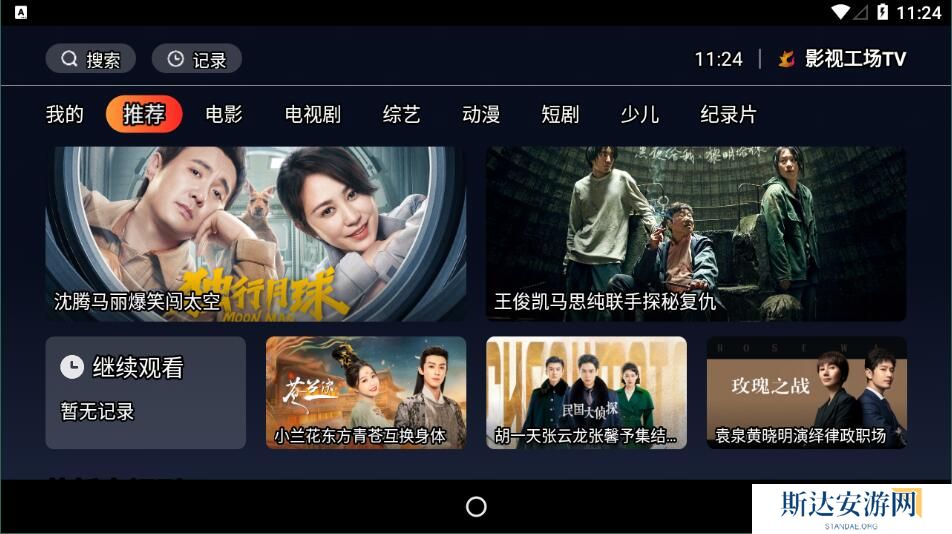Switch to the 我的 tab

(x=65, y=115)
